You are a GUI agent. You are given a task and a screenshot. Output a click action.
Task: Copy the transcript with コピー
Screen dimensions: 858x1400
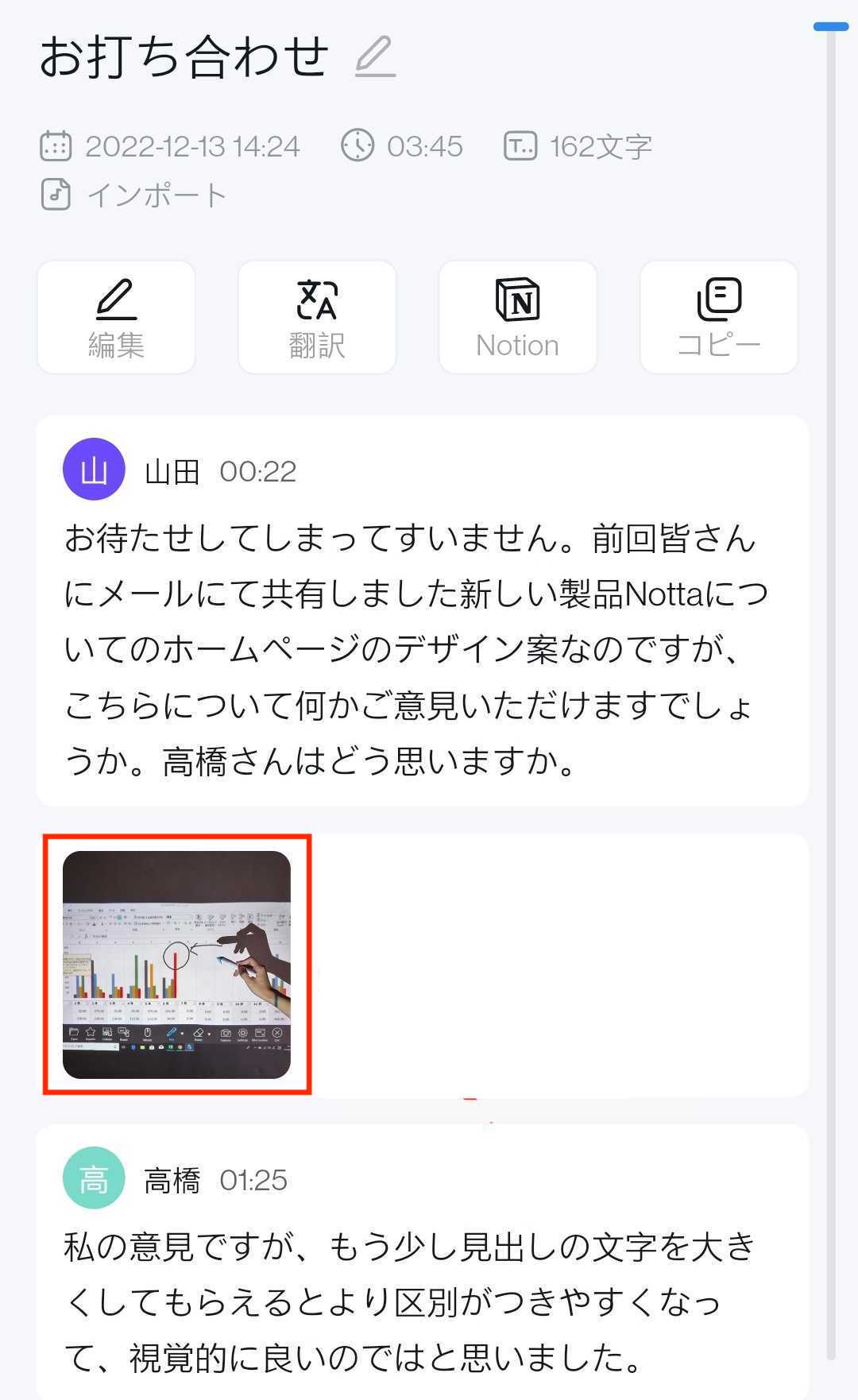coord(719,318)
